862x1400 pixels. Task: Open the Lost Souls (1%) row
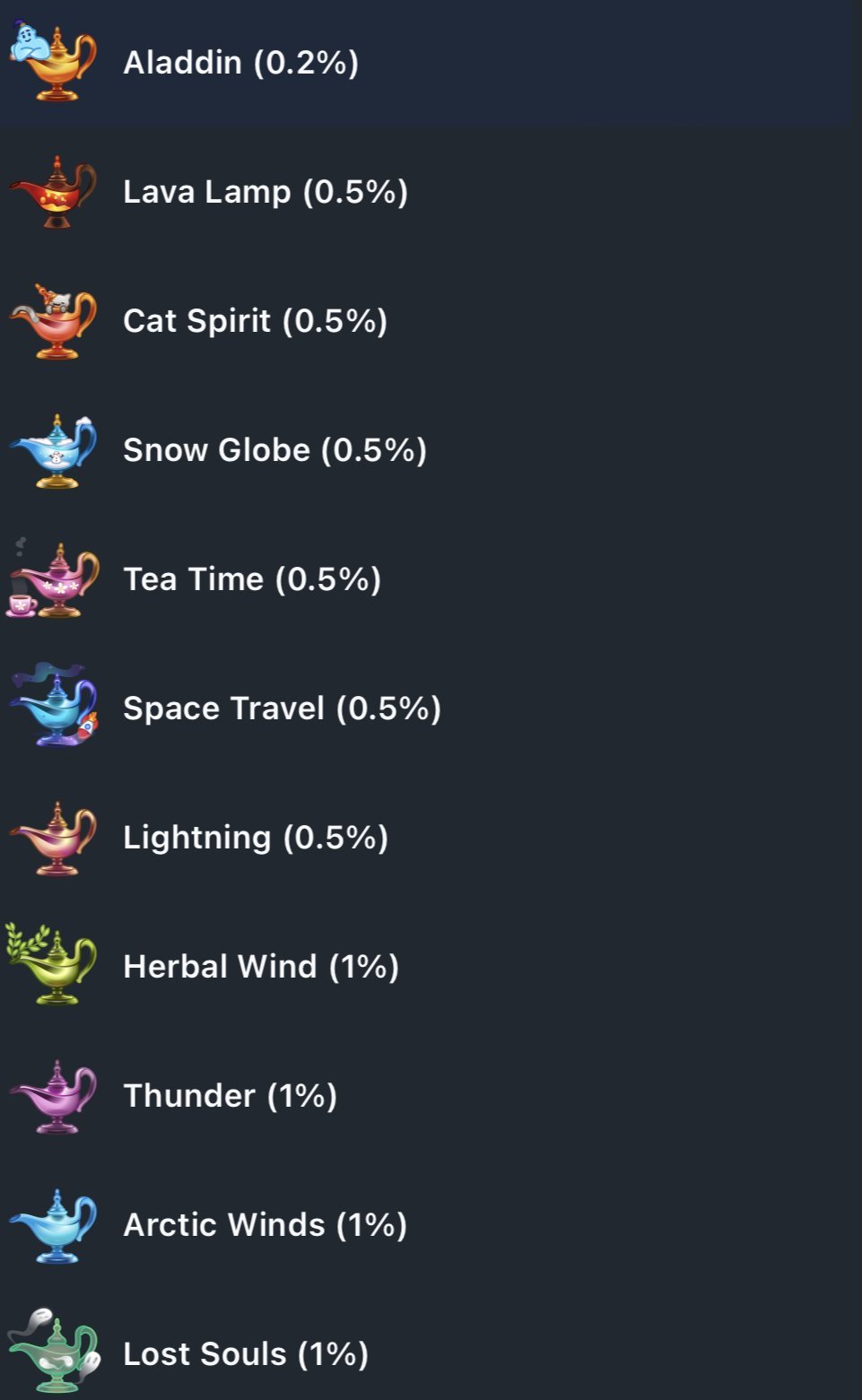click(x=245, y=1354)
